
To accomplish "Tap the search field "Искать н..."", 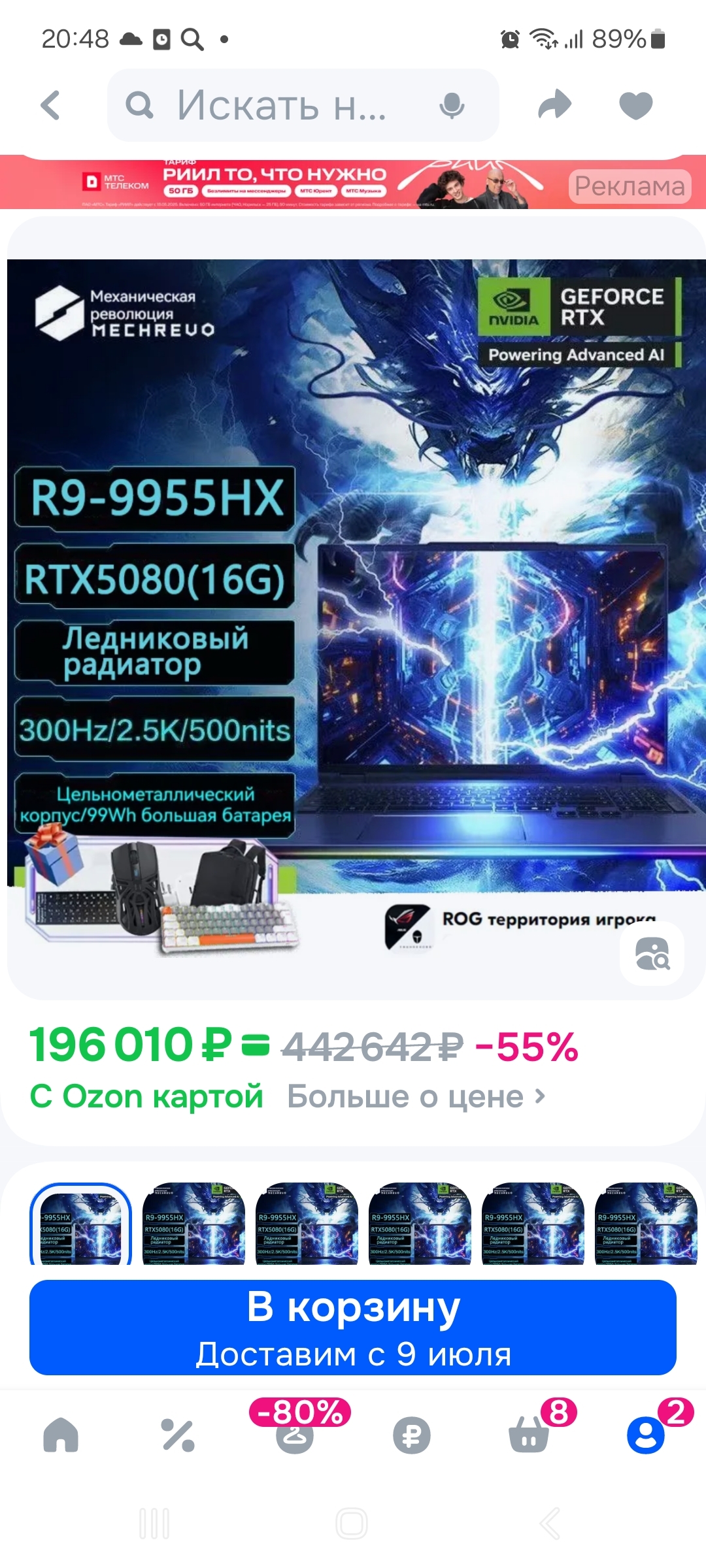I will coord(281,105).
